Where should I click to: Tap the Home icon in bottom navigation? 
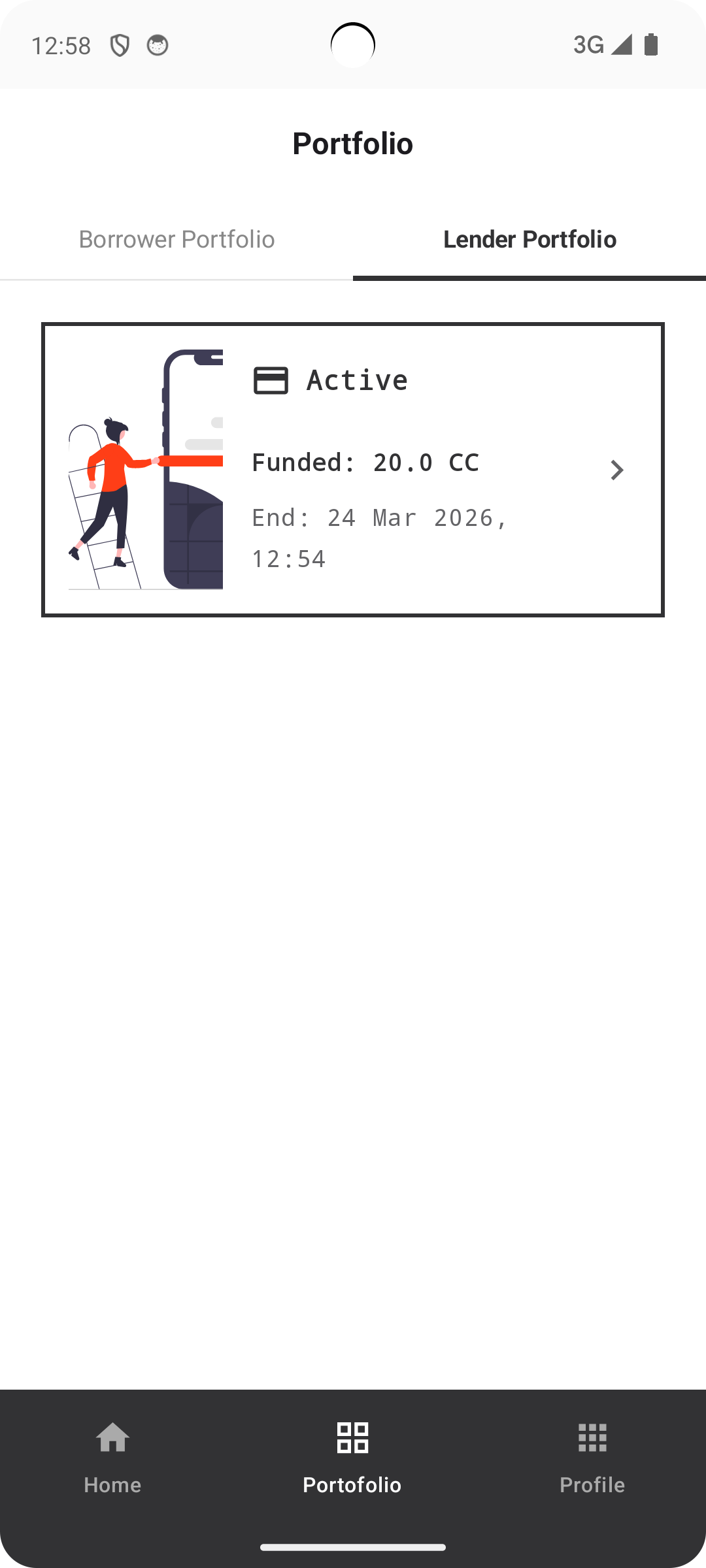[x=112, y=1439]
